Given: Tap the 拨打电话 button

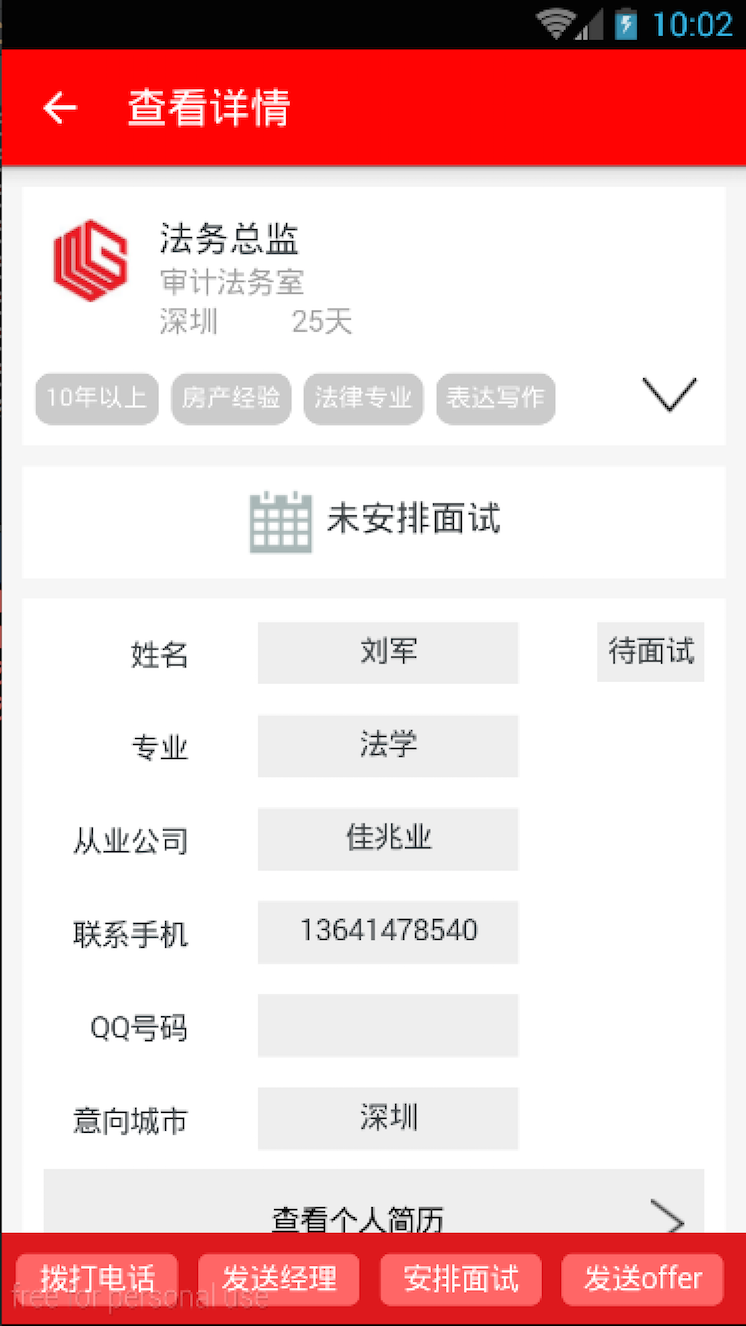Looking at the screenshot, I should [x=97, y=1279].
